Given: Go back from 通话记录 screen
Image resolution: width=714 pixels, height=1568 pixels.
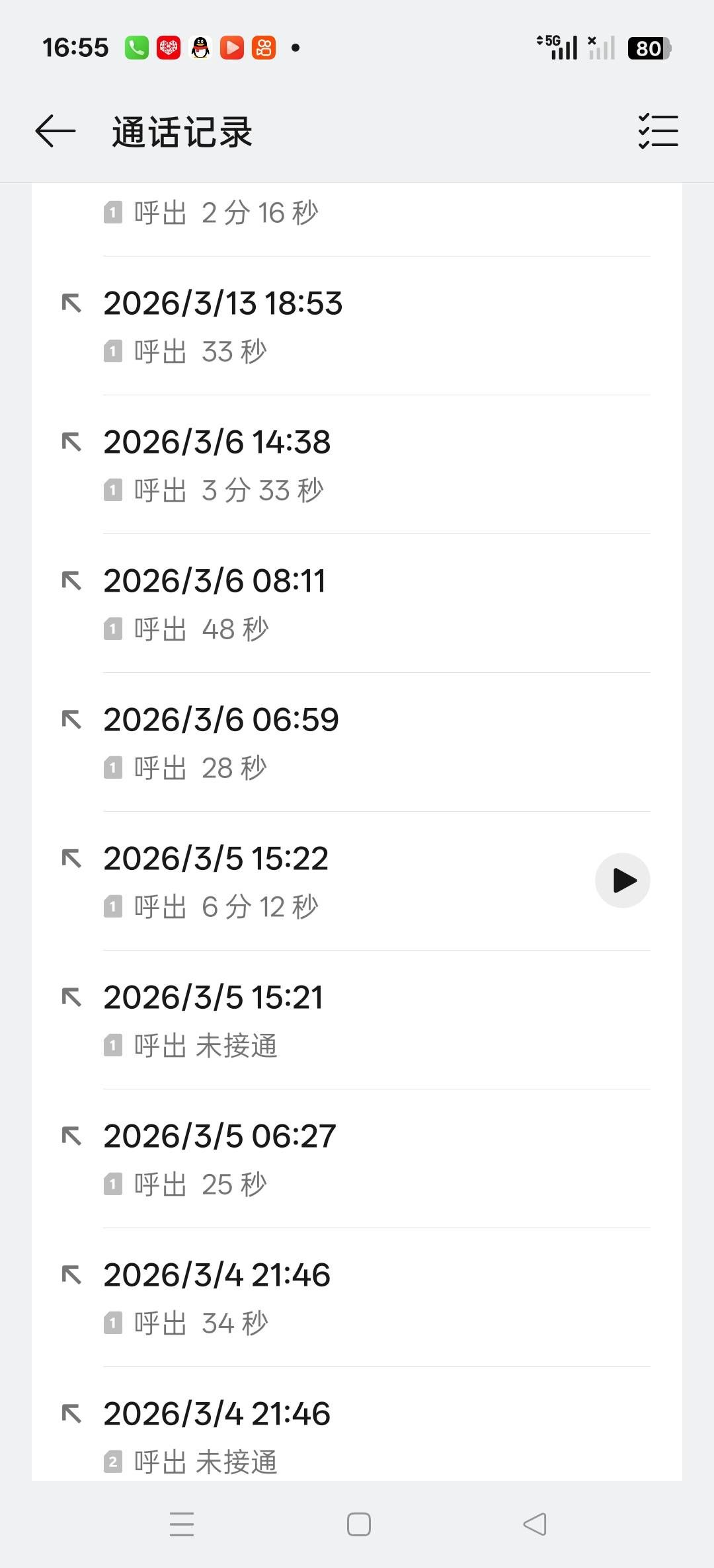Looking at the screenshot, I should tap(56, 131).
